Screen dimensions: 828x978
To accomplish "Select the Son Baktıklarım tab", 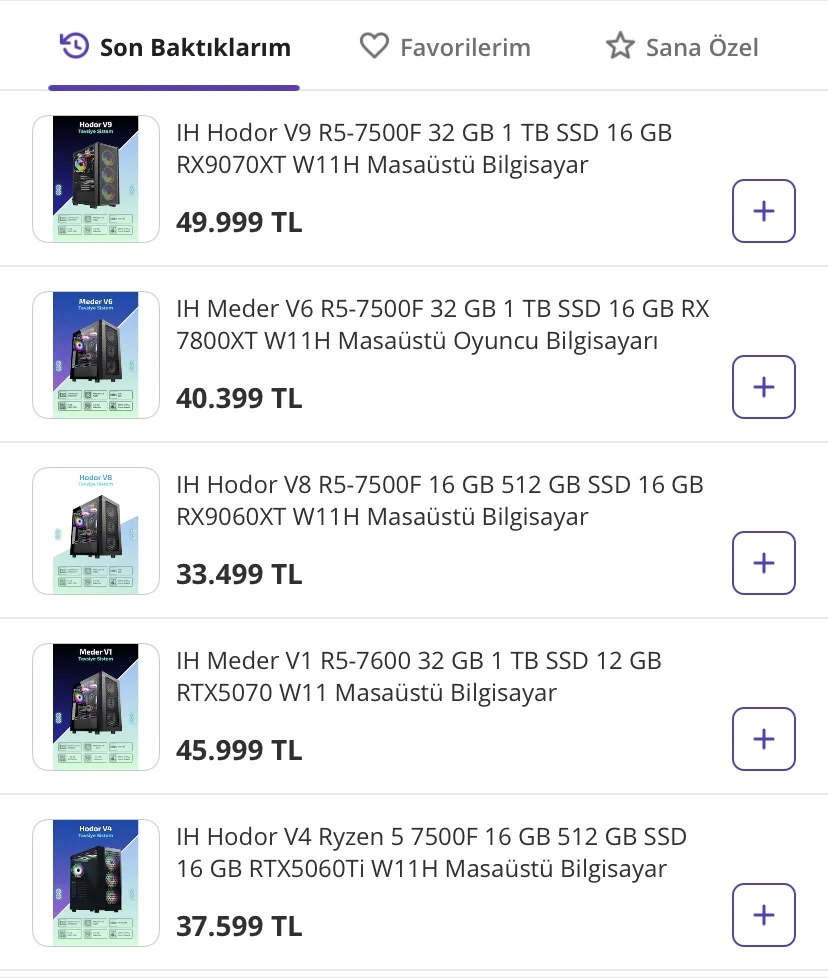I will (x=175, y=47).
